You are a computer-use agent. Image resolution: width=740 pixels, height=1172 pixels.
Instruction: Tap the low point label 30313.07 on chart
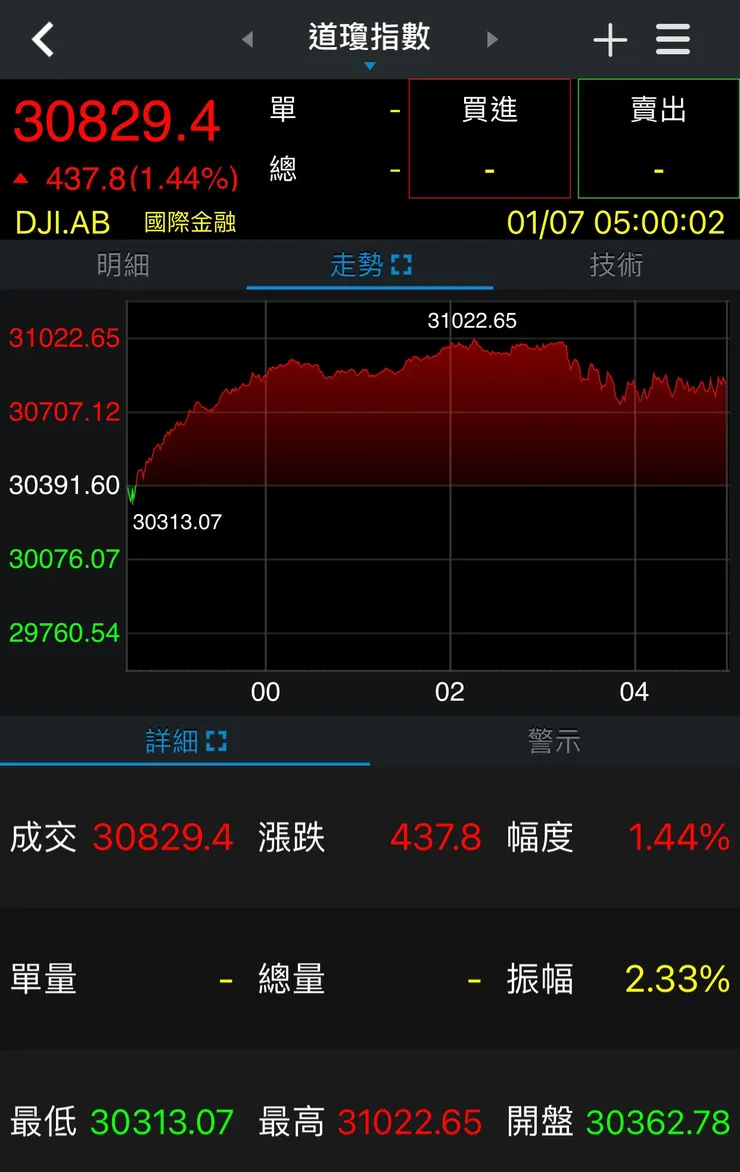click(x=179, y=521)
